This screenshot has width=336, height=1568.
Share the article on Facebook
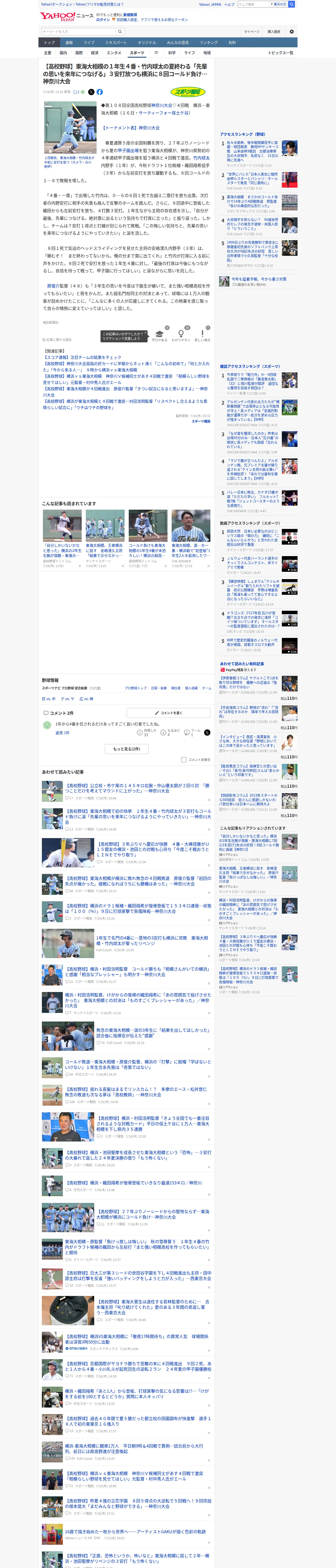click(x=100, y=92)
